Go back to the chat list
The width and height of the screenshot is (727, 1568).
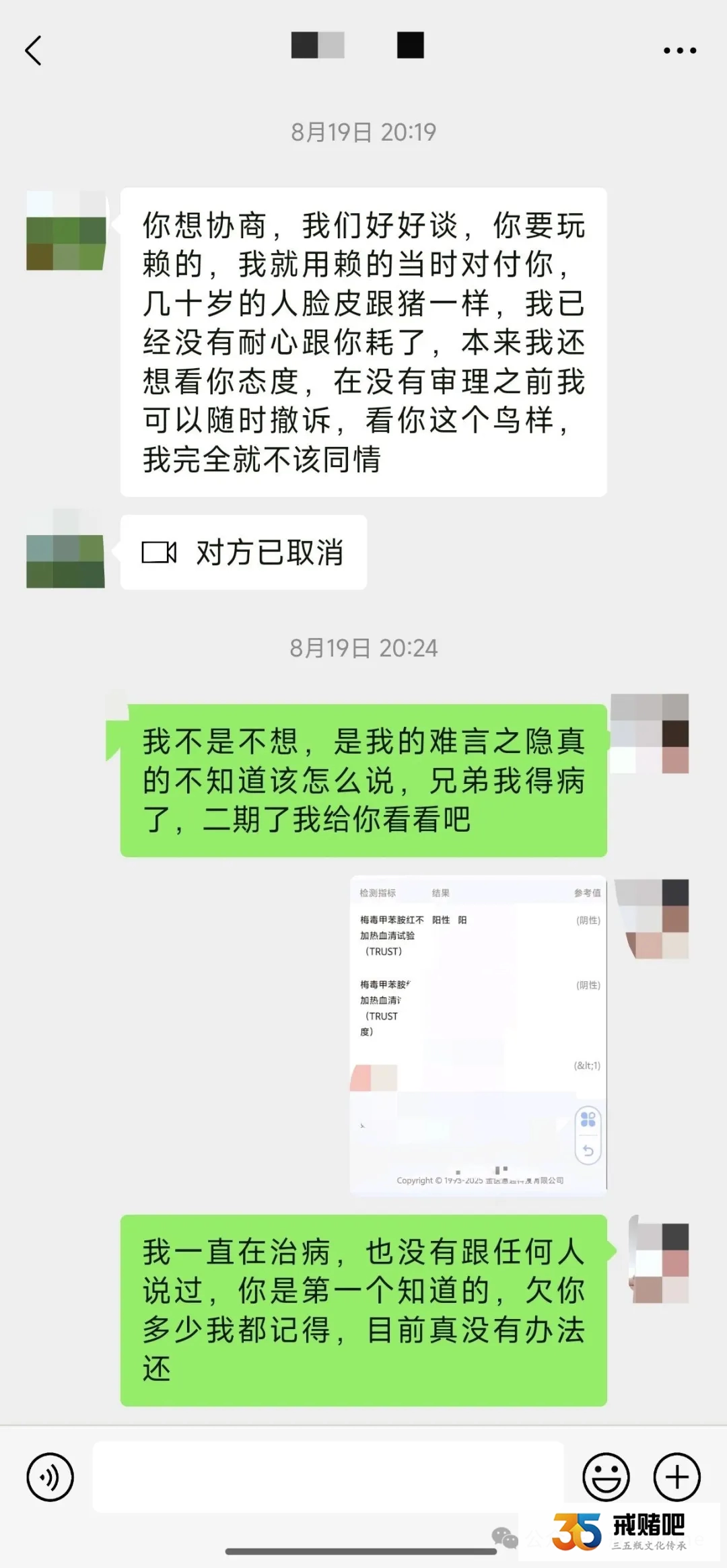click(x=34, y=50)
